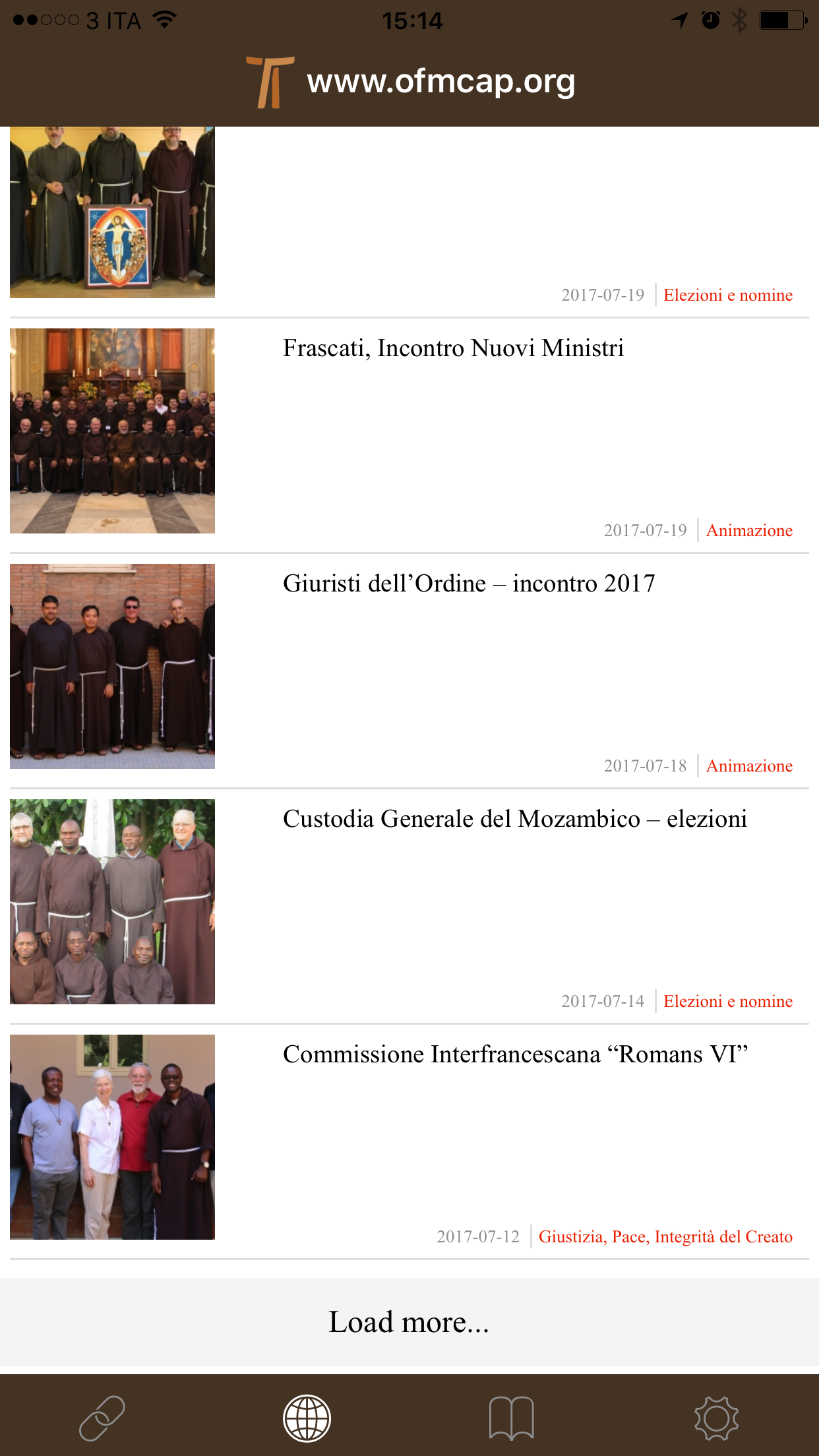819x1456 pixels.
Task: Open the links tab with chain icon
Action: click(x=102, y=1418)
